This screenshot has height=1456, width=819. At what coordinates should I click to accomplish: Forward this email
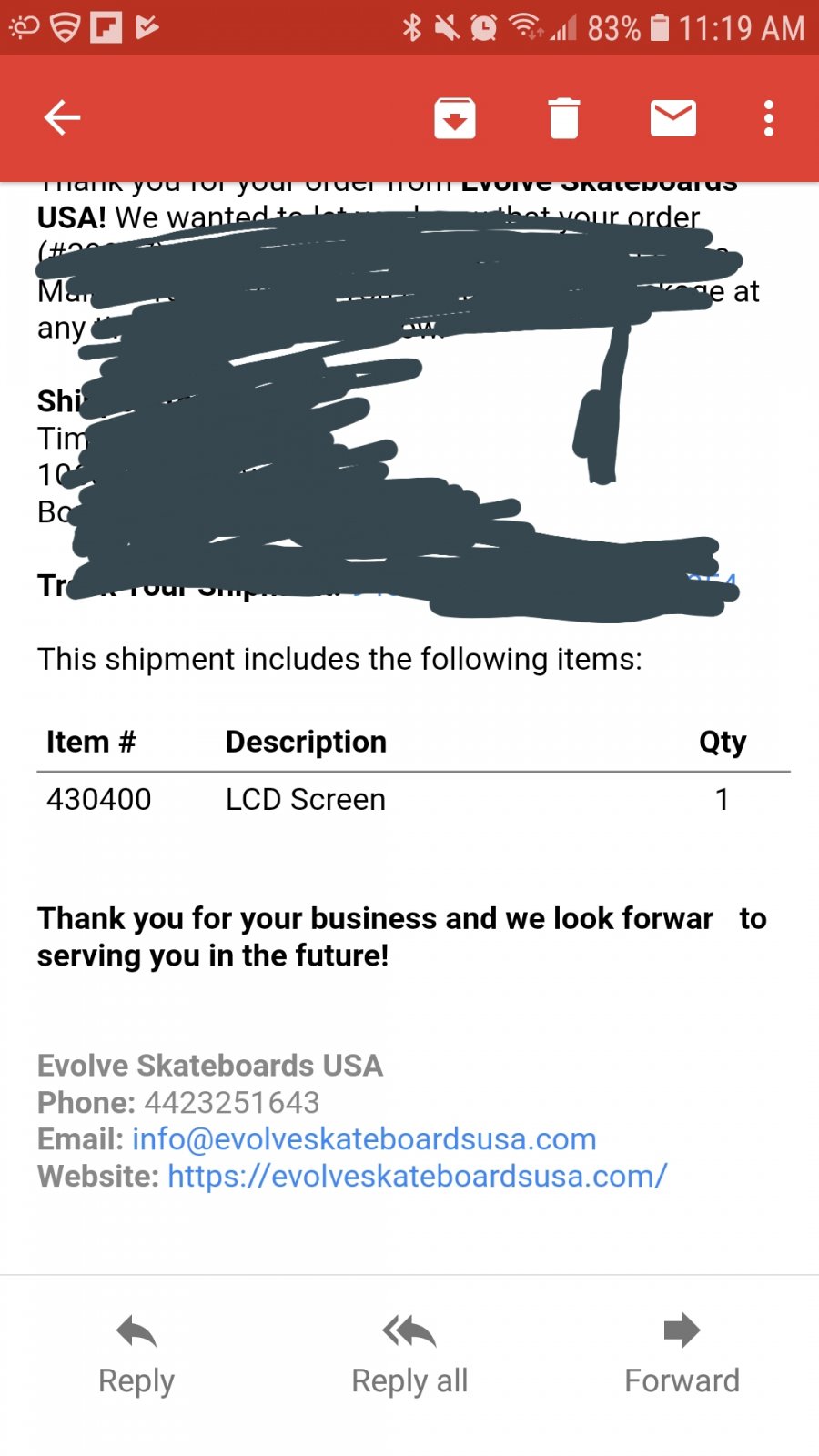coord(682,1354)
